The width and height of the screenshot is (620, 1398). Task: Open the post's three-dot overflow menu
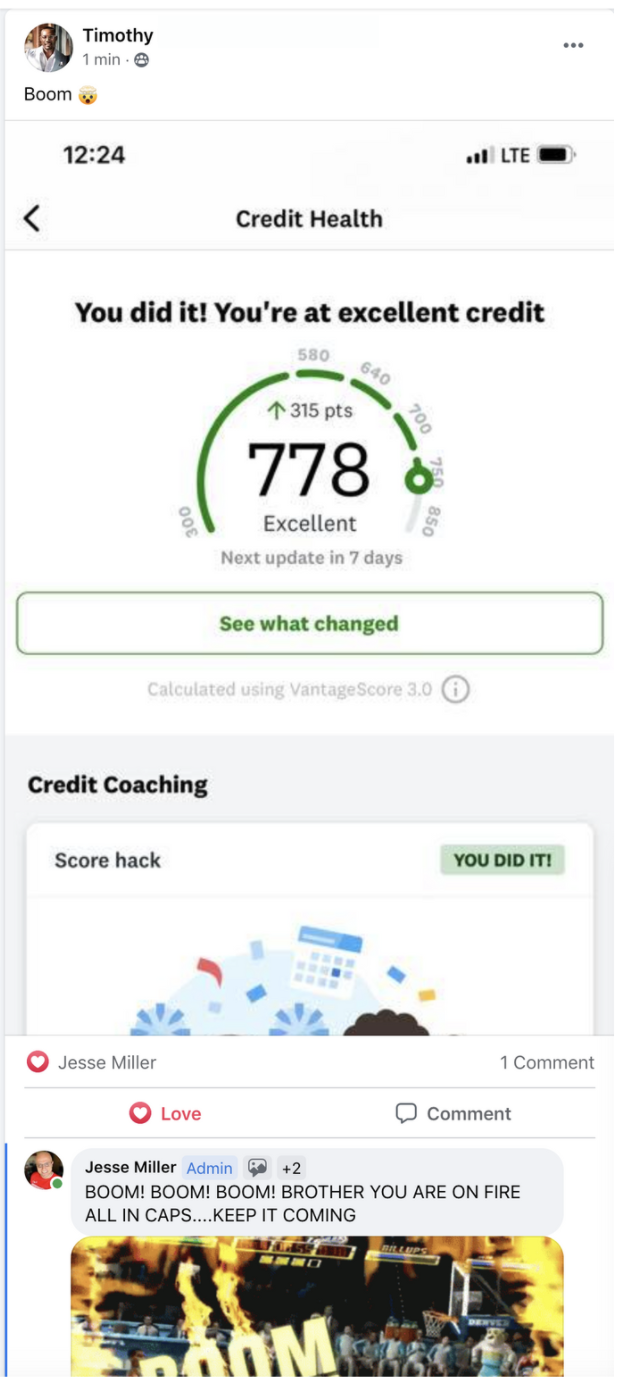(573, 45)
